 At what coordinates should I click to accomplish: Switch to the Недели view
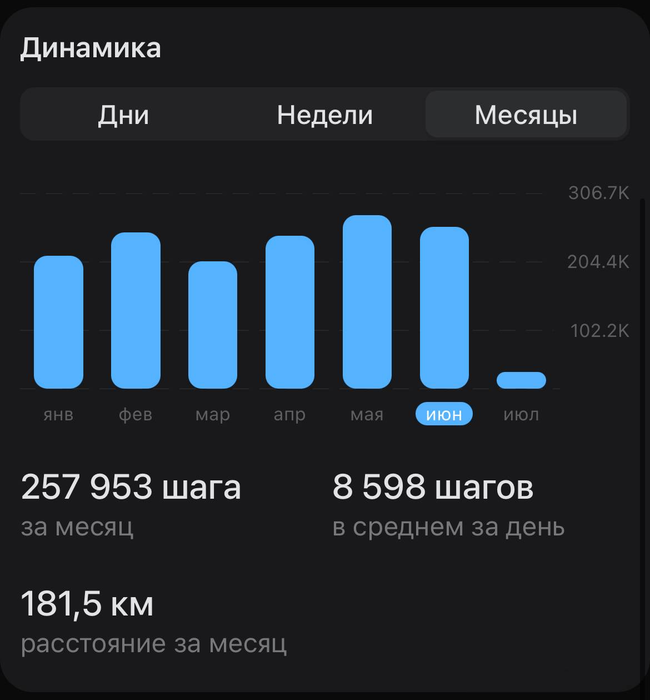coord(324,115)
